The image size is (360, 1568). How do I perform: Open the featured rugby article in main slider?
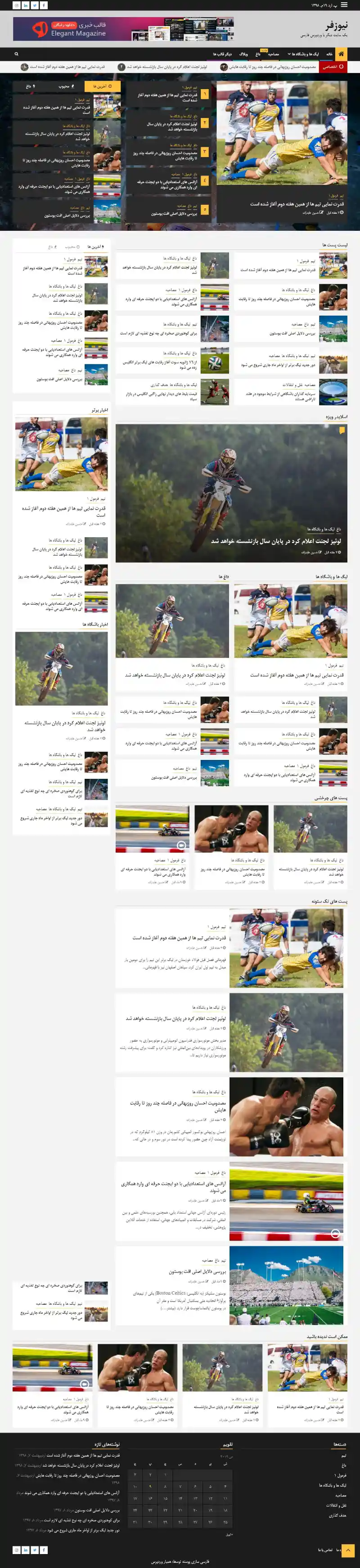tap(297, 204)
